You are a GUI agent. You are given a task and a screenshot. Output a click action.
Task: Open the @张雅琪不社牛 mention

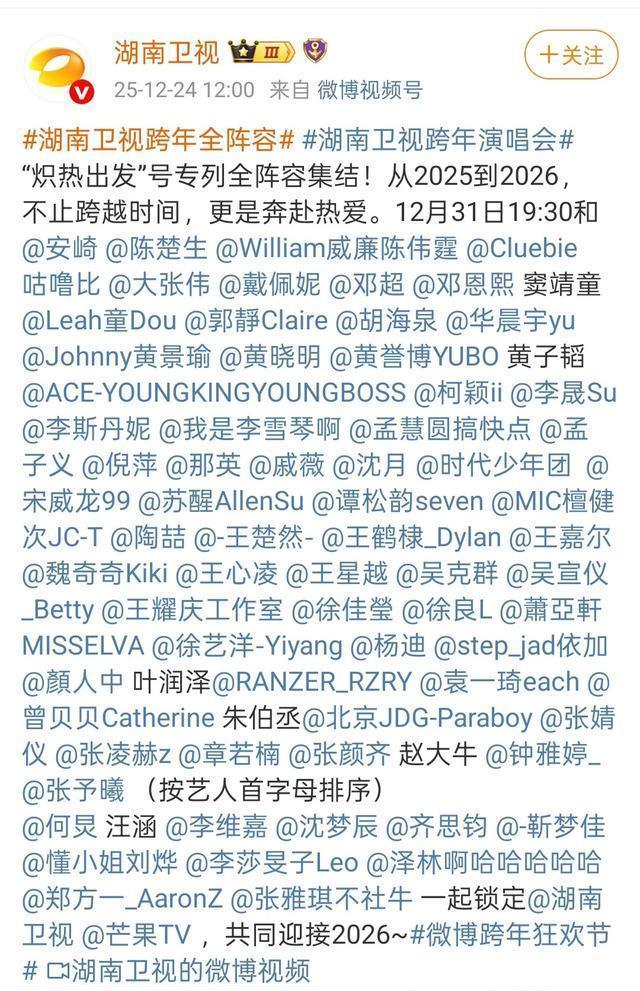point(322,899)
